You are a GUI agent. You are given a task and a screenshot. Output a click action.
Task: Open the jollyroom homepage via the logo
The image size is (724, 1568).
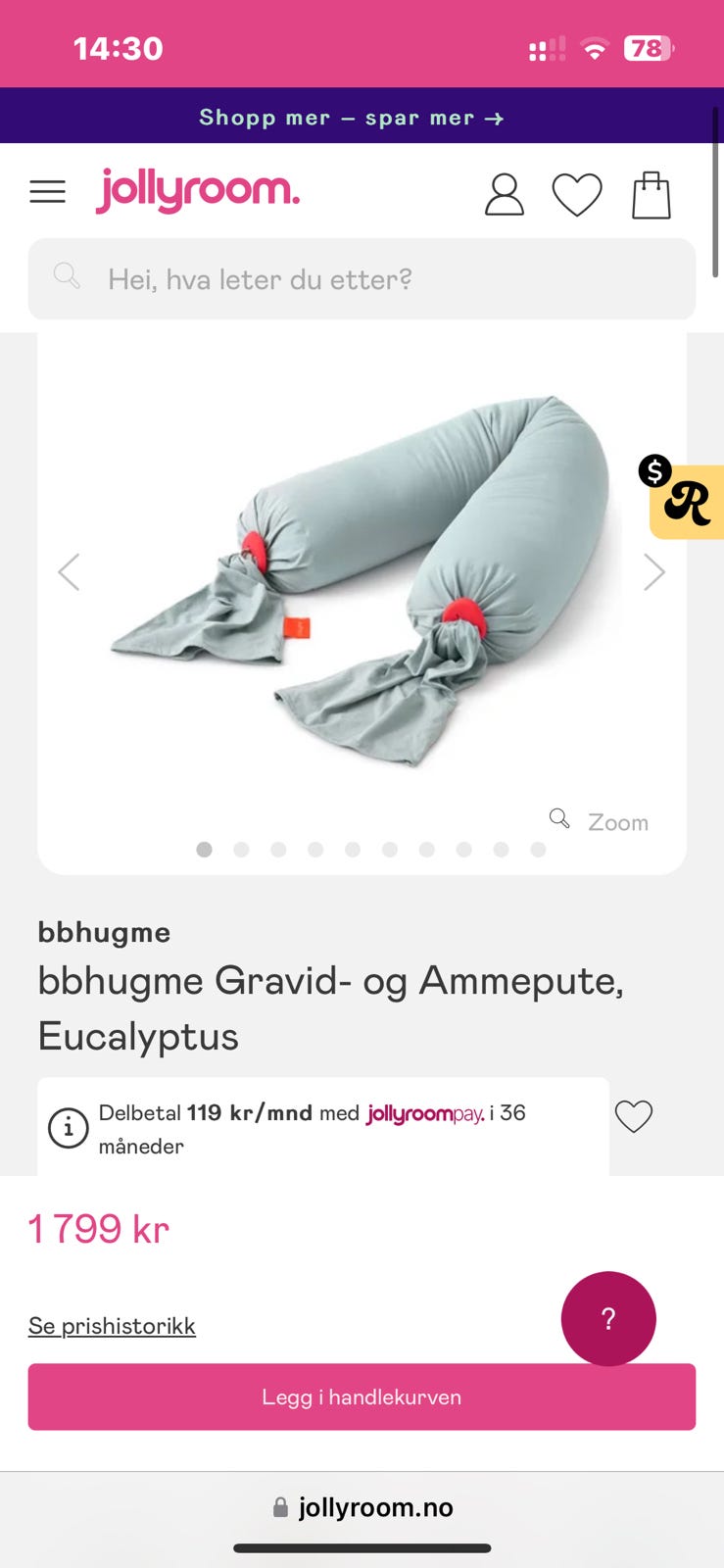197,190
